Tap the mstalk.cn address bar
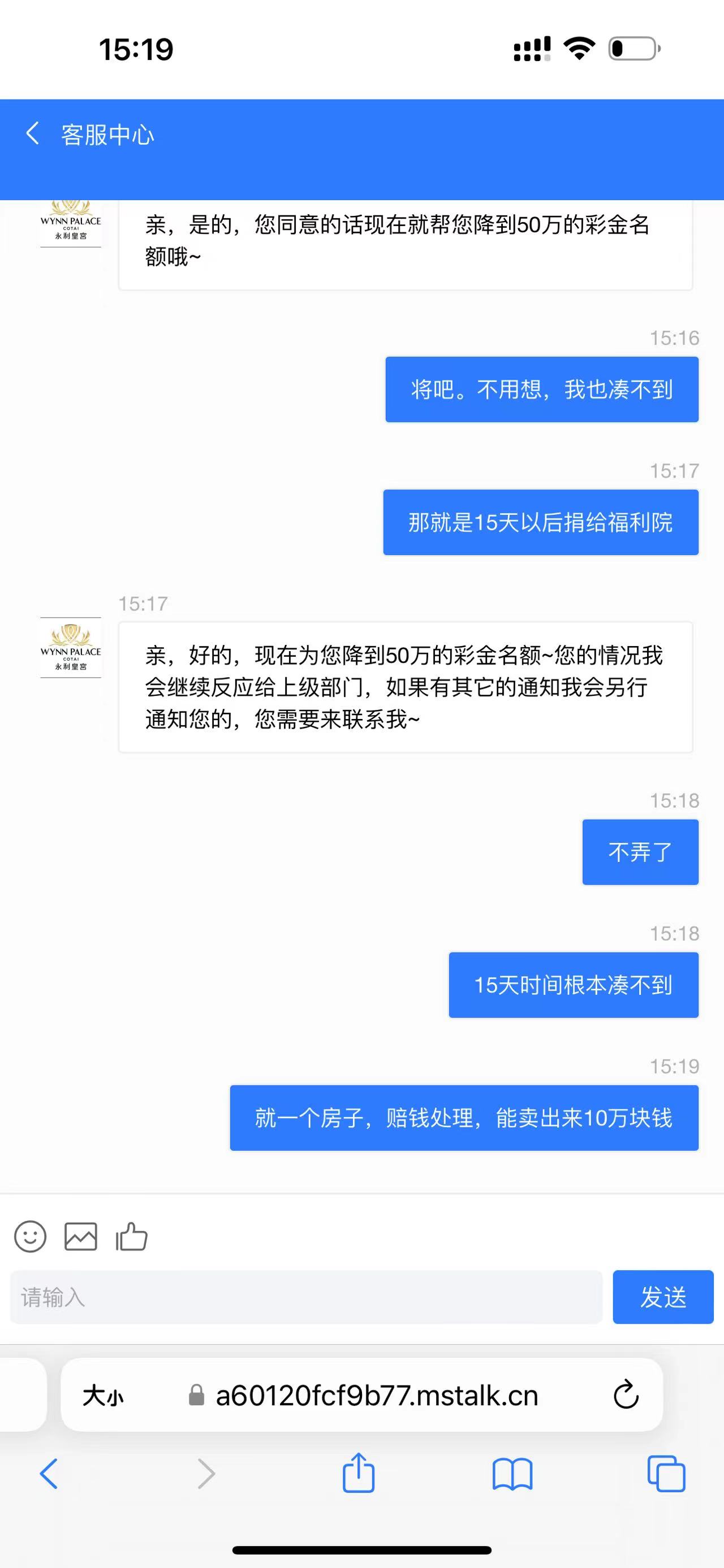Image resolution: width=724 pixels, height=1568 pixels. pos(376,1396)
